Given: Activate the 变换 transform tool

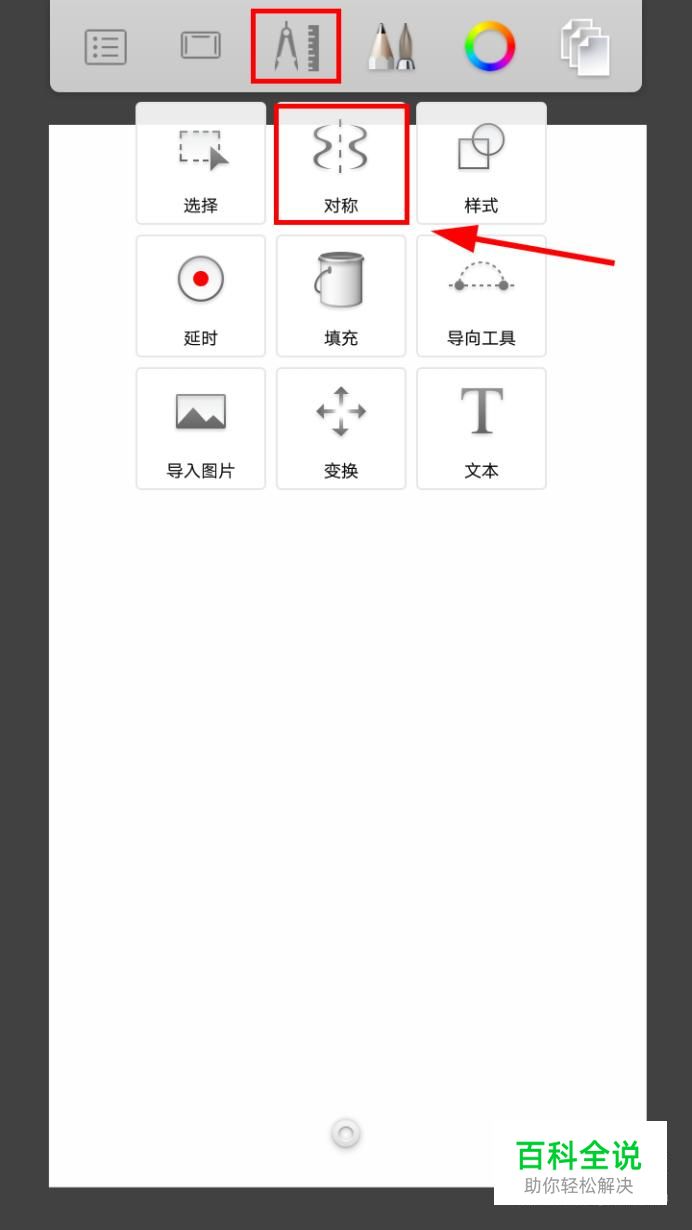Looking at the screenshot, I should click(341, 429).
